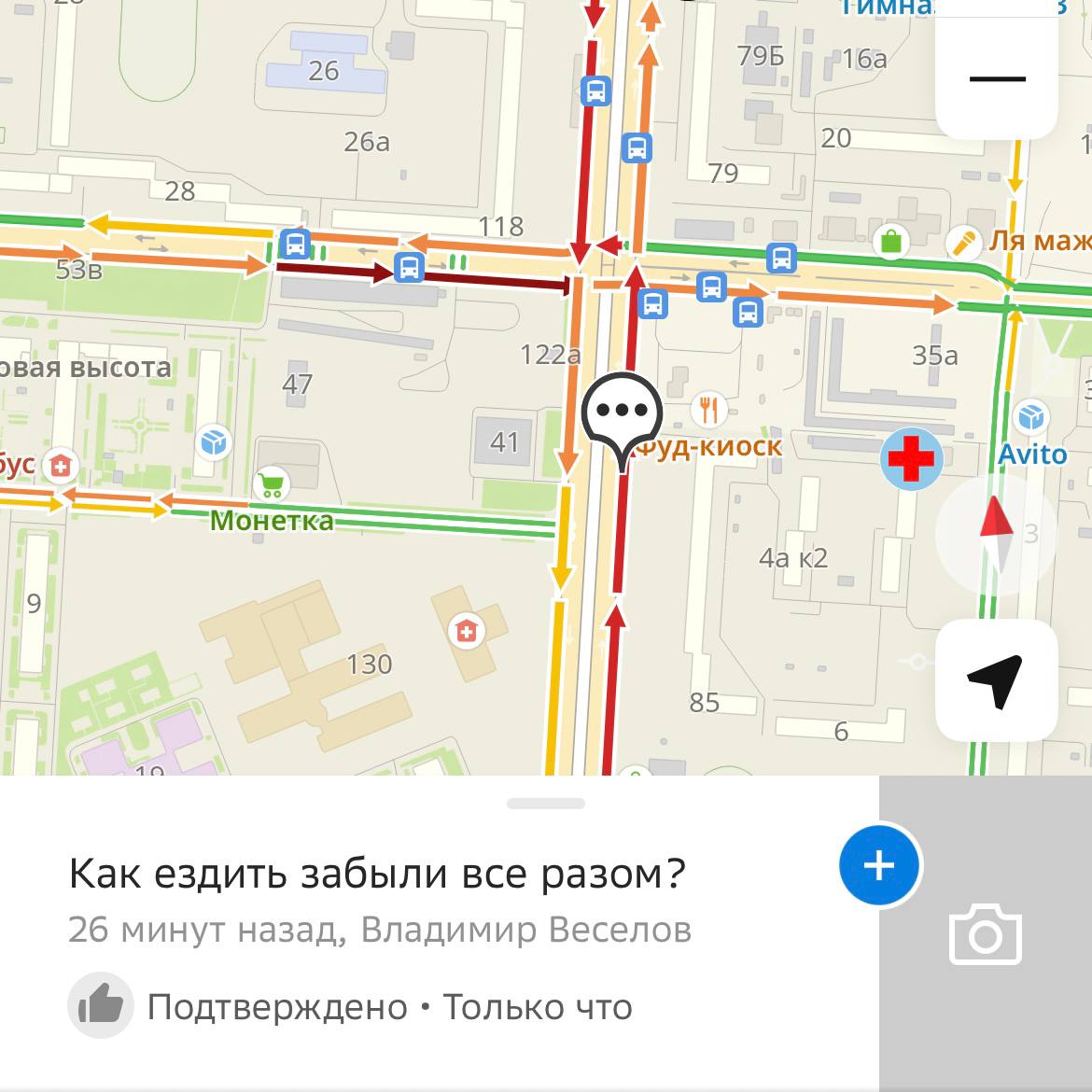Screen dimensions: 1092x1092
Task: Expand the comment panel using its handle
Action: coord(546,804)
